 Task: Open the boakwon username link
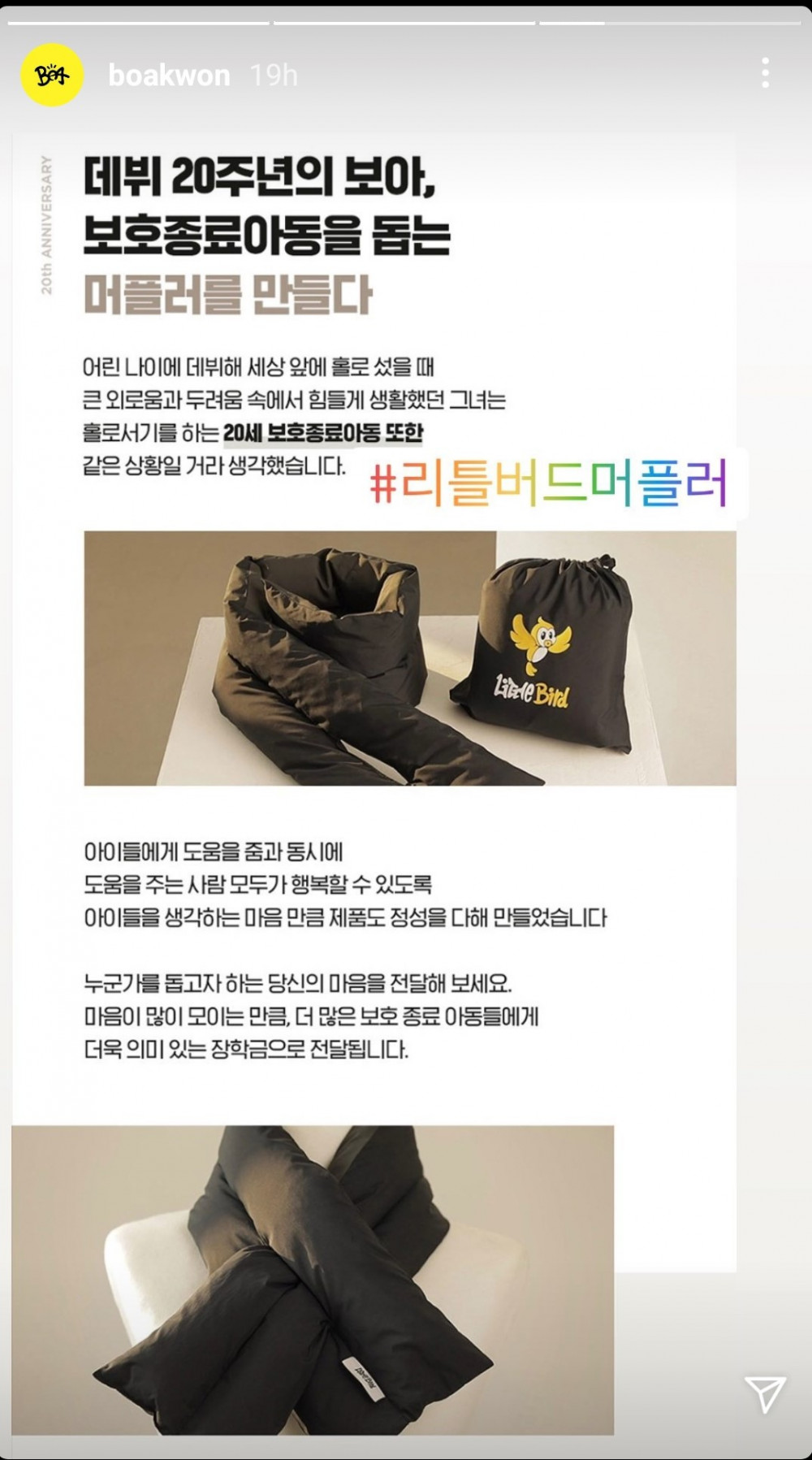point(169,76)
